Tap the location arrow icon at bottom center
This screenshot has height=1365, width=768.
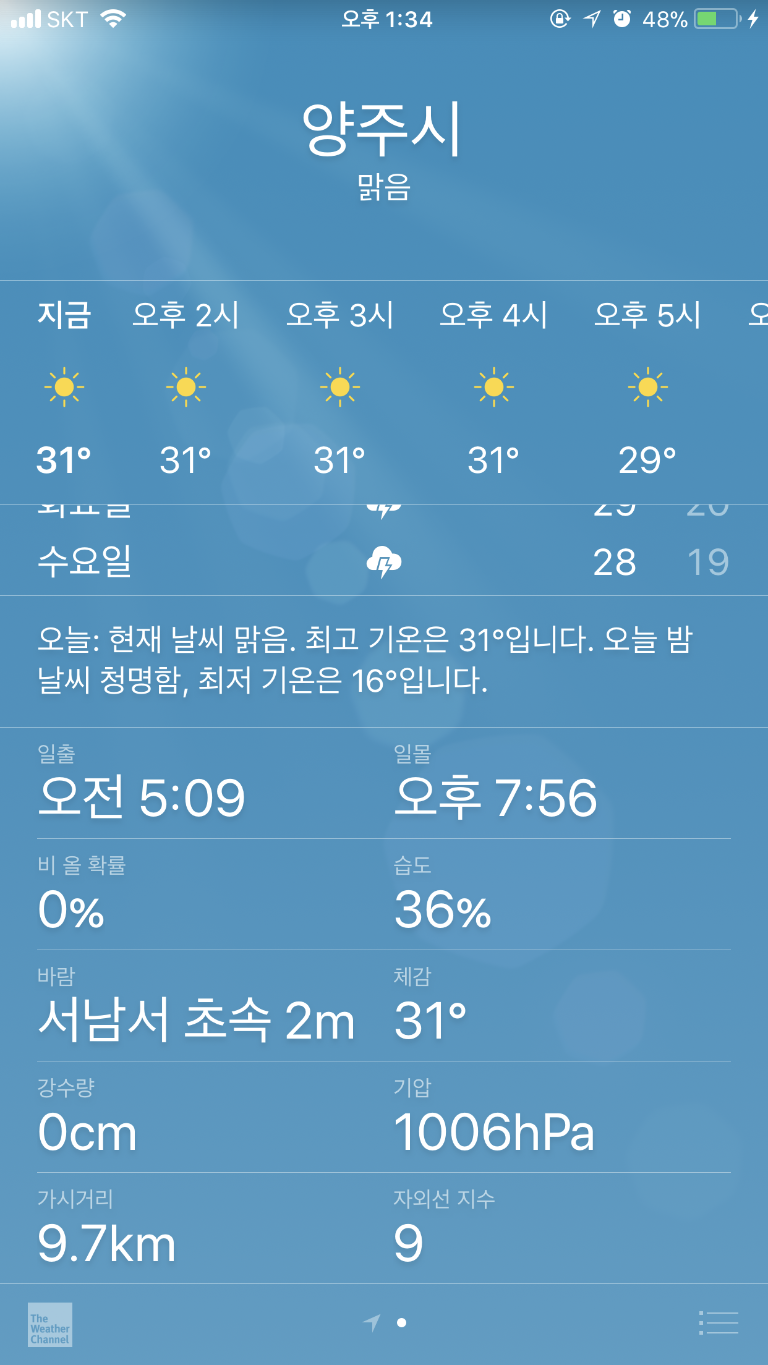(371, 1320)
